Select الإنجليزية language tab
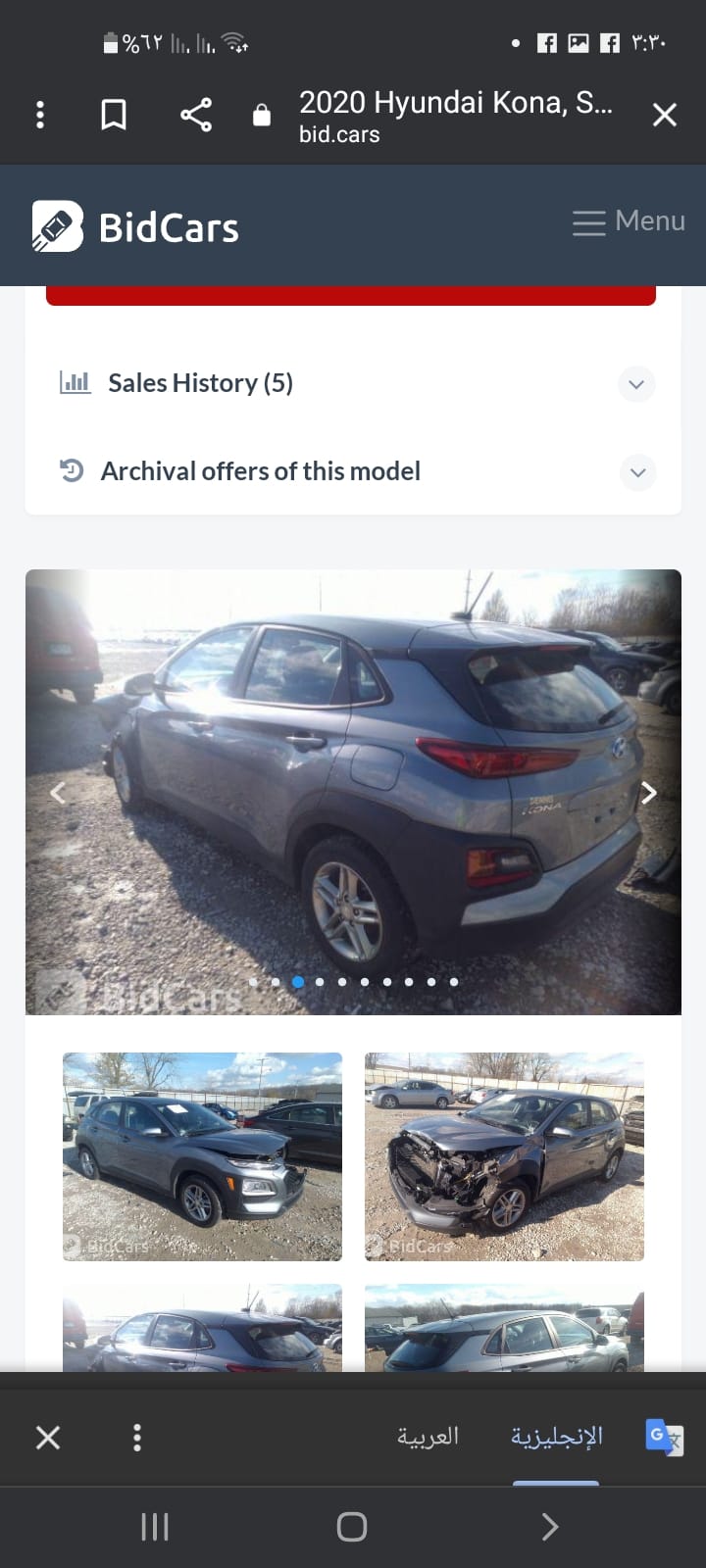 click(556, 1437)
